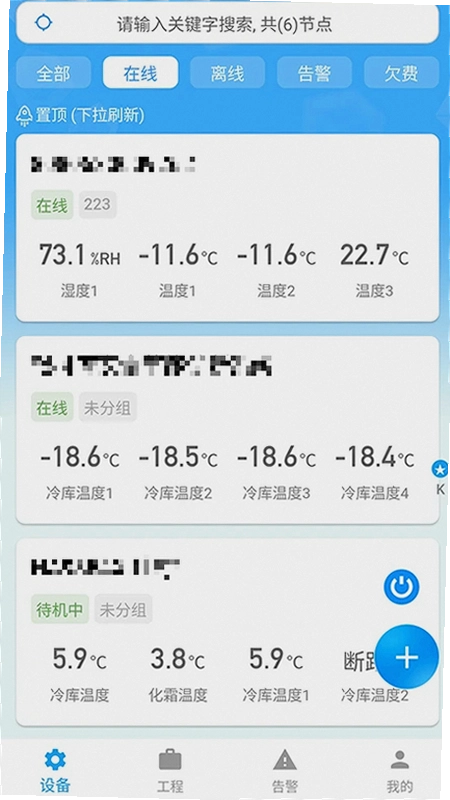Open the 我的 tab
The image size is (450, 800).
(399, 770)
